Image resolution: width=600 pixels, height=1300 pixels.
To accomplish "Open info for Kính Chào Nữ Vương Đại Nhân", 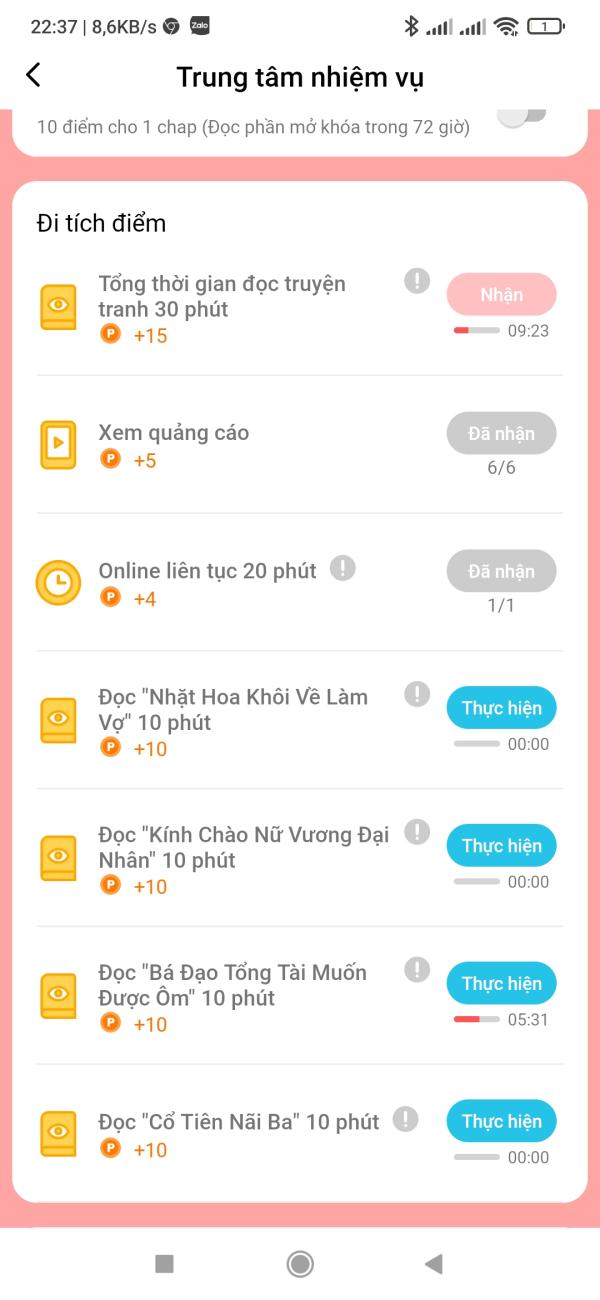I will click(417, 832).
